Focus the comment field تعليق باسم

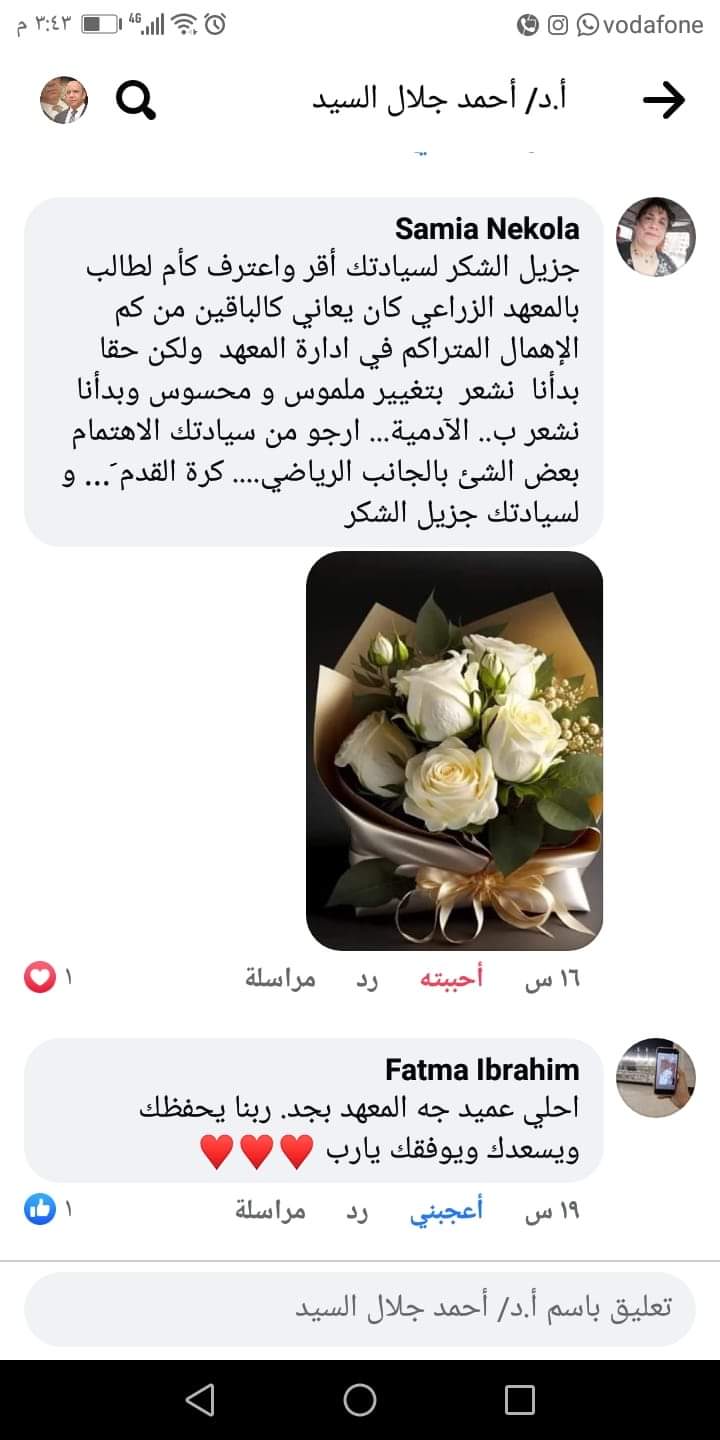[360, 1308]
